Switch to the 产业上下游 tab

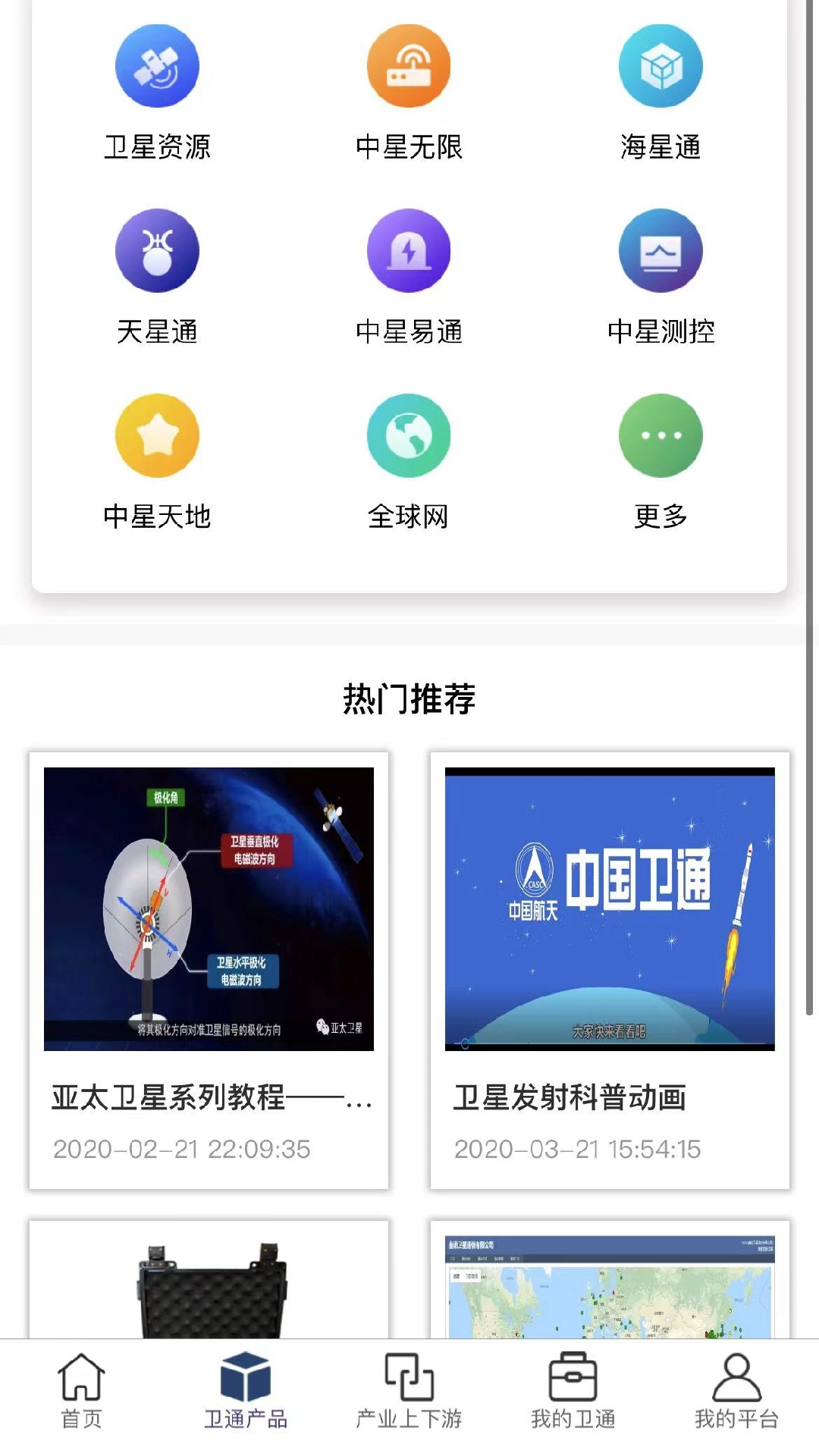tap(409, 1386)
